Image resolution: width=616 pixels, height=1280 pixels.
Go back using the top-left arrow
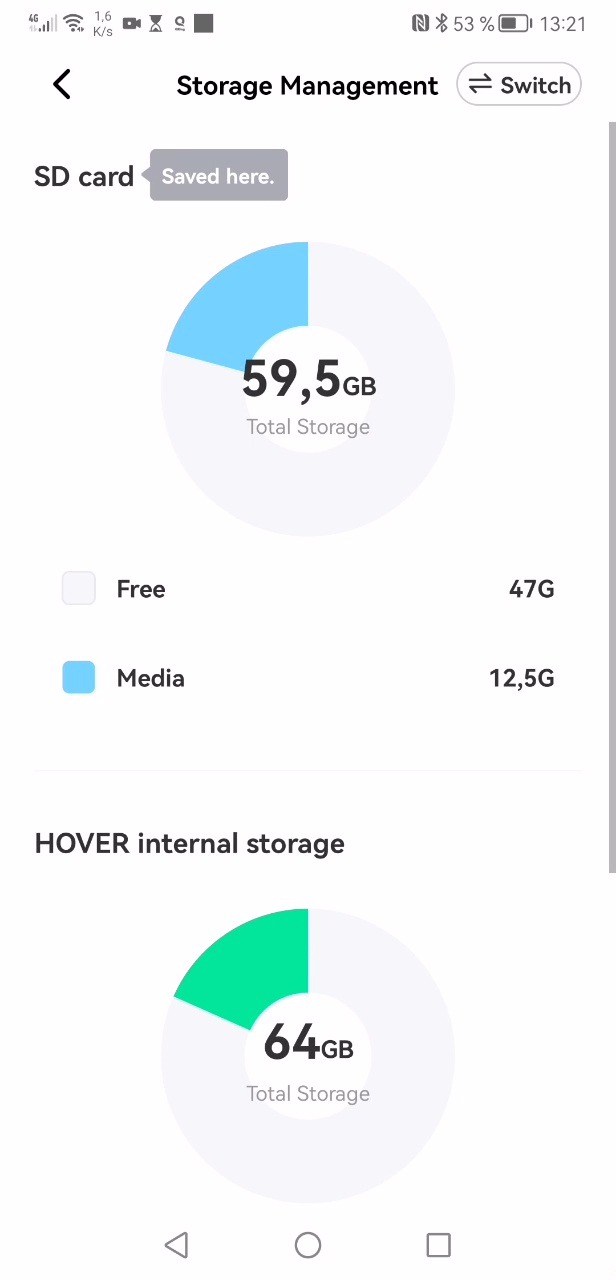(62, 85)
